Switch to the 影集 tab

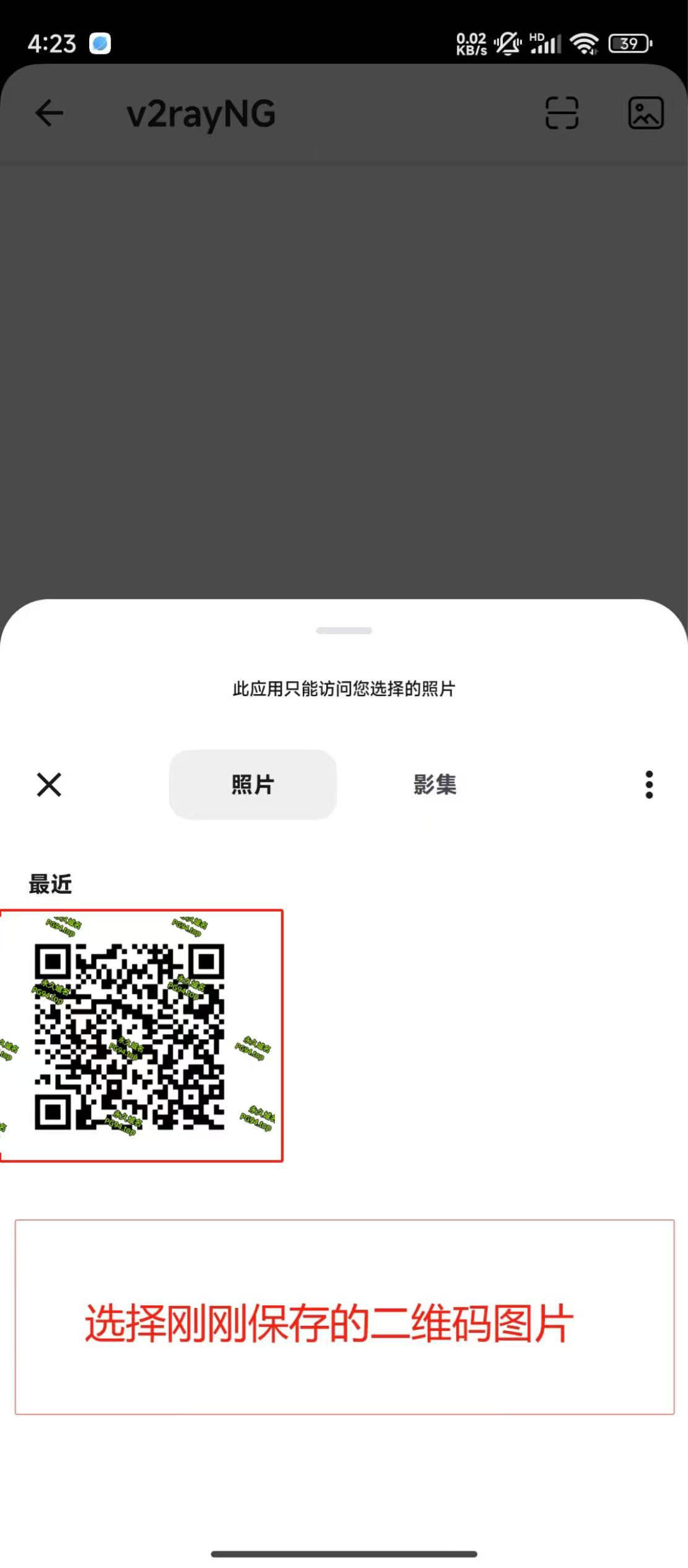(435, 785)
